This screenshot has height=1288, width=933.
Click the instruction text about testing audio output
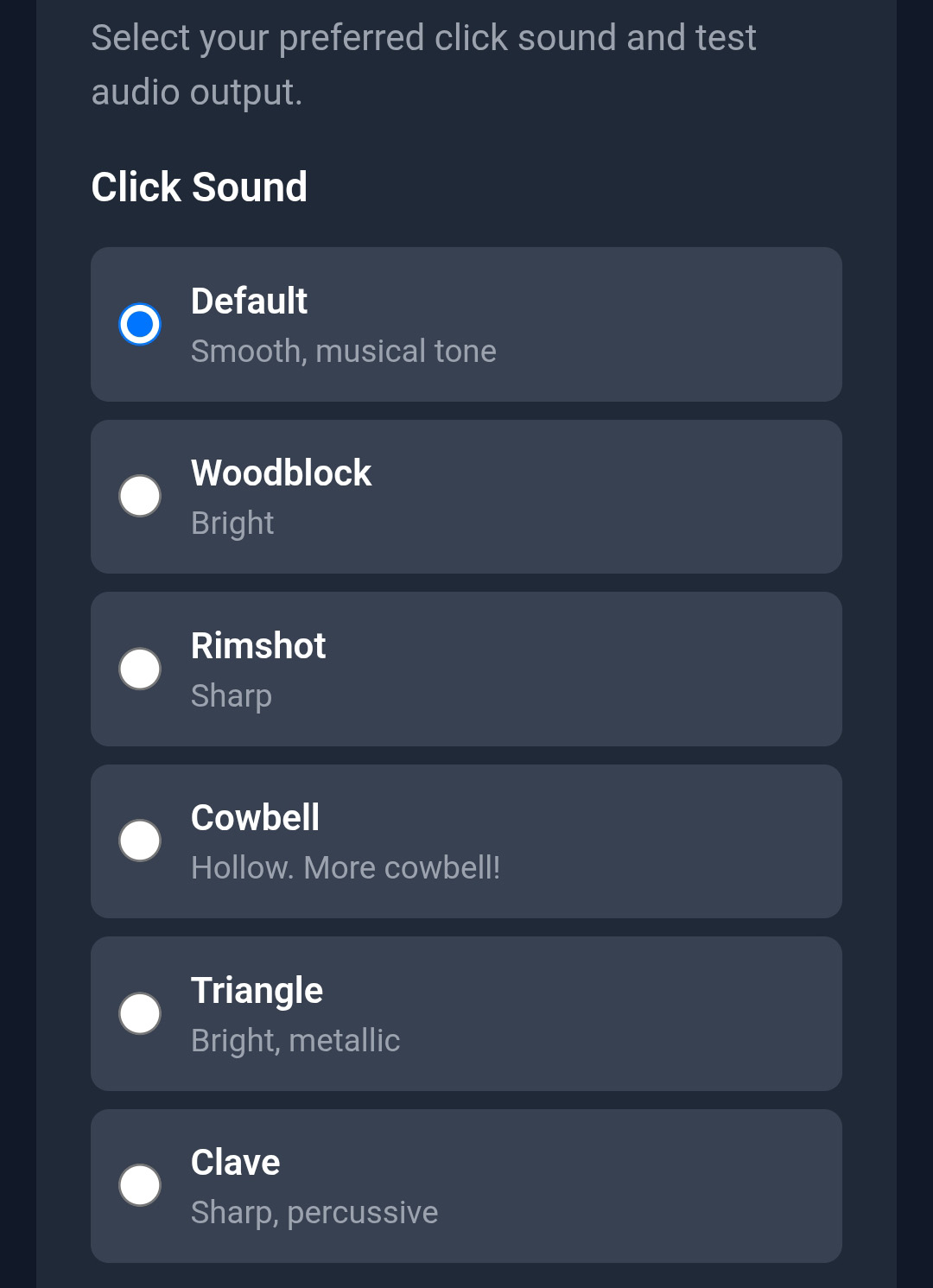click(423, 64)
